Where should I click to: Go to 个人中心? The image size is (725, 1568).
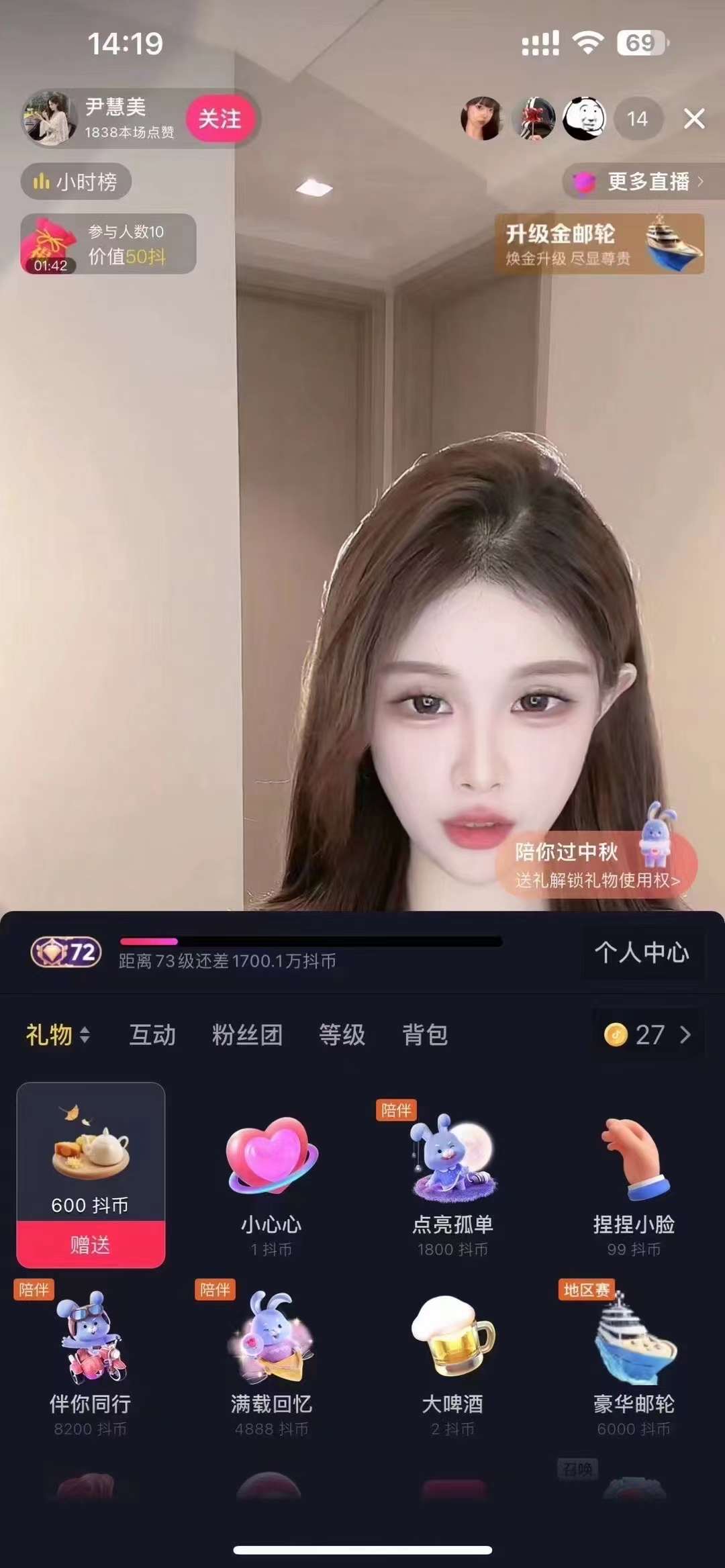coord(642,952)
